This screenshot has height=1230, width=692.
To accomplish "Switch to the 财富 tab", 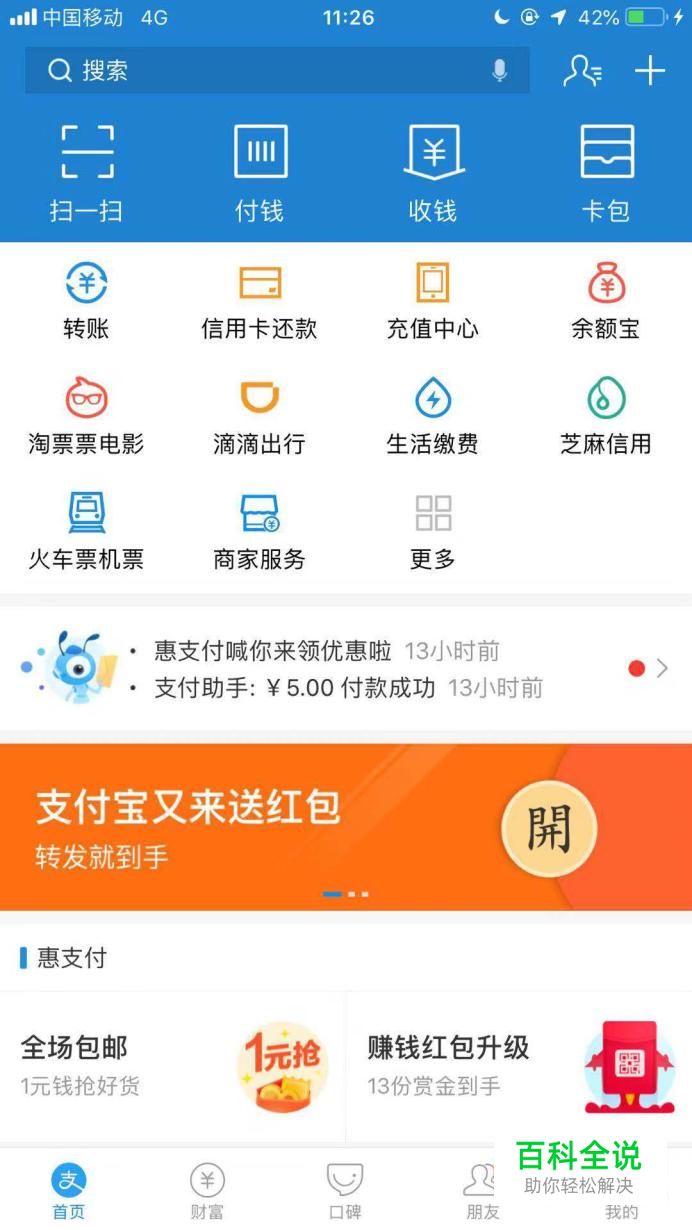I will (x=207, y=1192).
